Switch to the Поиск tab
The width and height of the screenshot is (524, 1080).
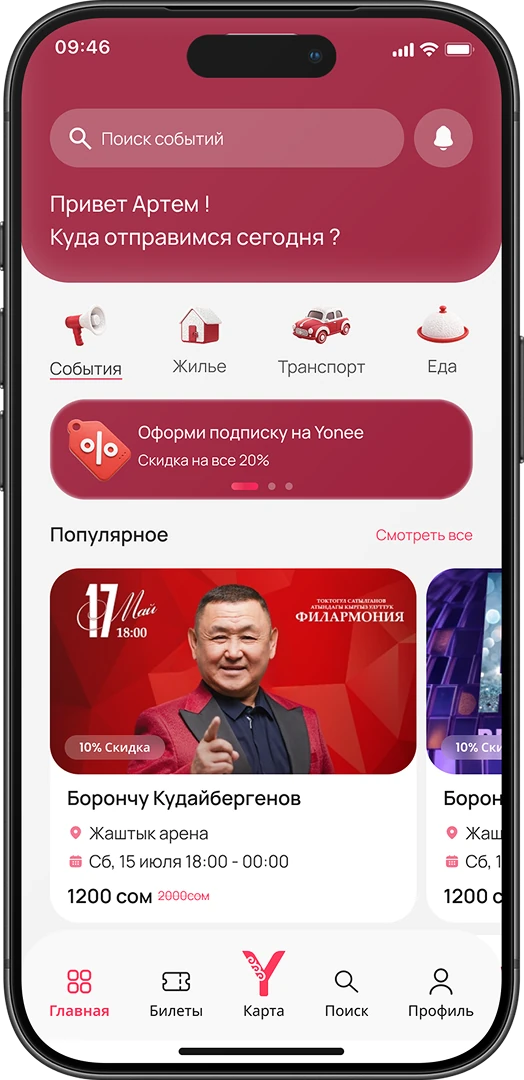tap(346, 993)
